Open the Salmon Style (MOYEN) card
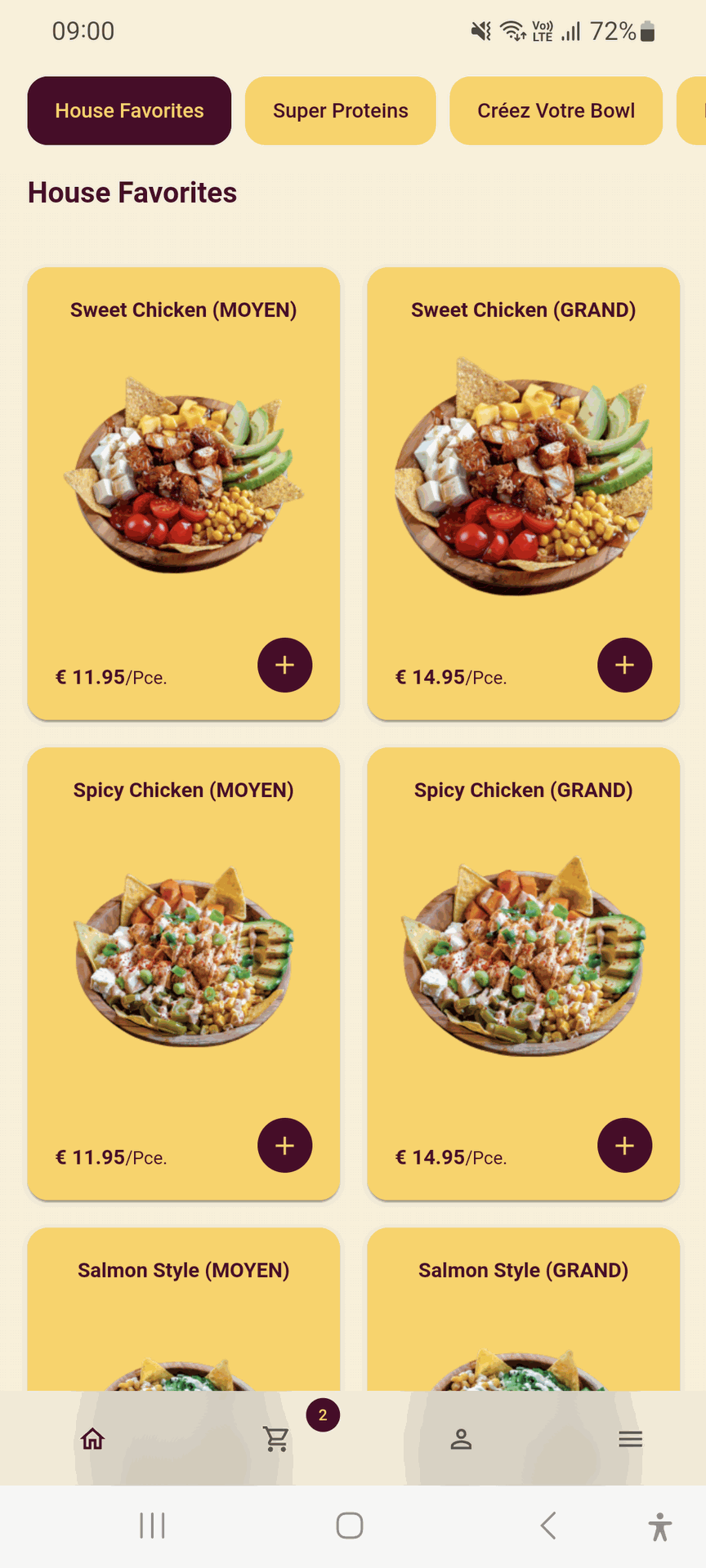The width and height of the screenshot is (706, 1568). click(x=183, y=1307)
